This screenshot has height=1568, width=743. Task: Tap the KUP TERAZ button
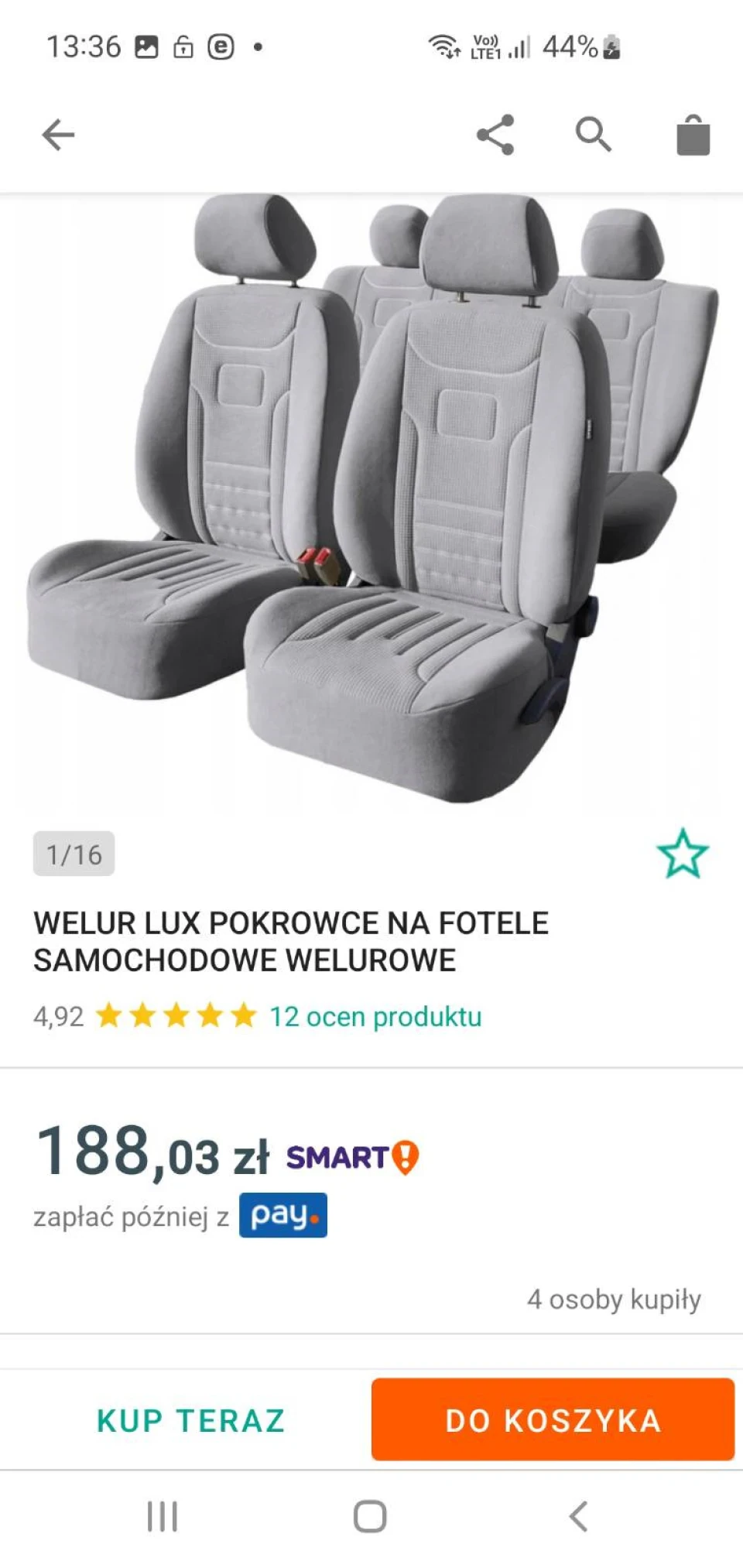tap(191, 1421)
